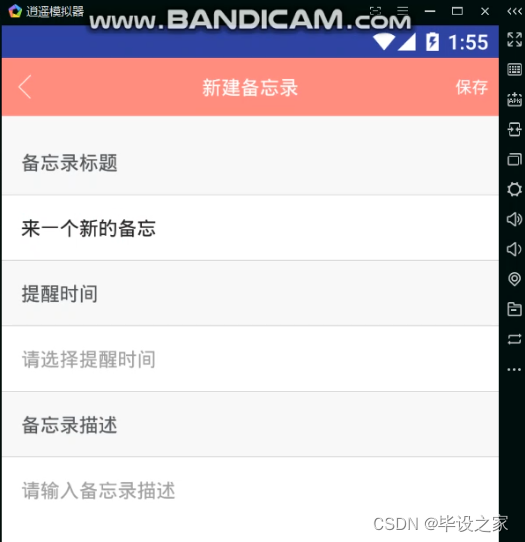The image size is (525, 542).
Task: Close the emulator window
Action: [485, 11]
